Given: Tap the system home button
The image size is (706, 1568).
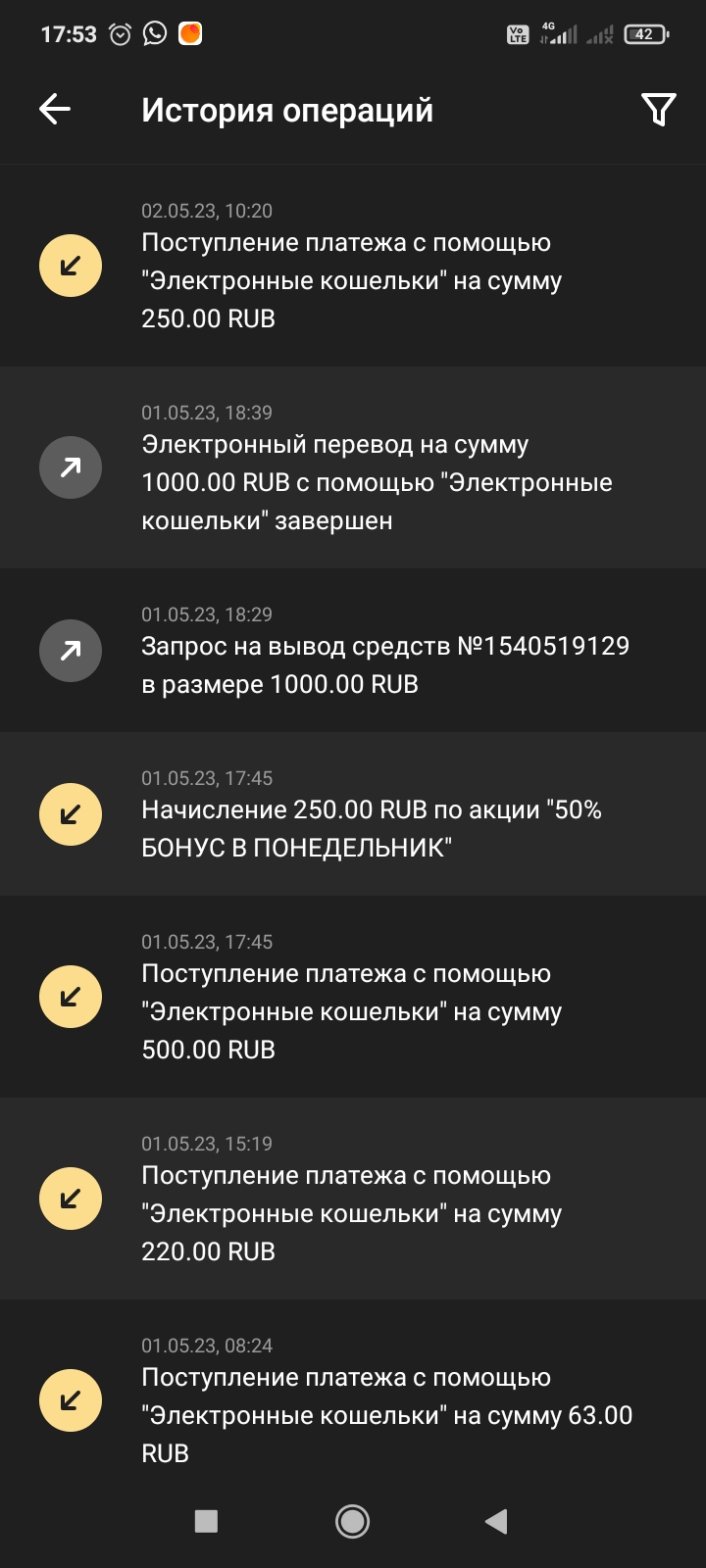Looking at the screenshot, I should click(x=352, y=1521).
